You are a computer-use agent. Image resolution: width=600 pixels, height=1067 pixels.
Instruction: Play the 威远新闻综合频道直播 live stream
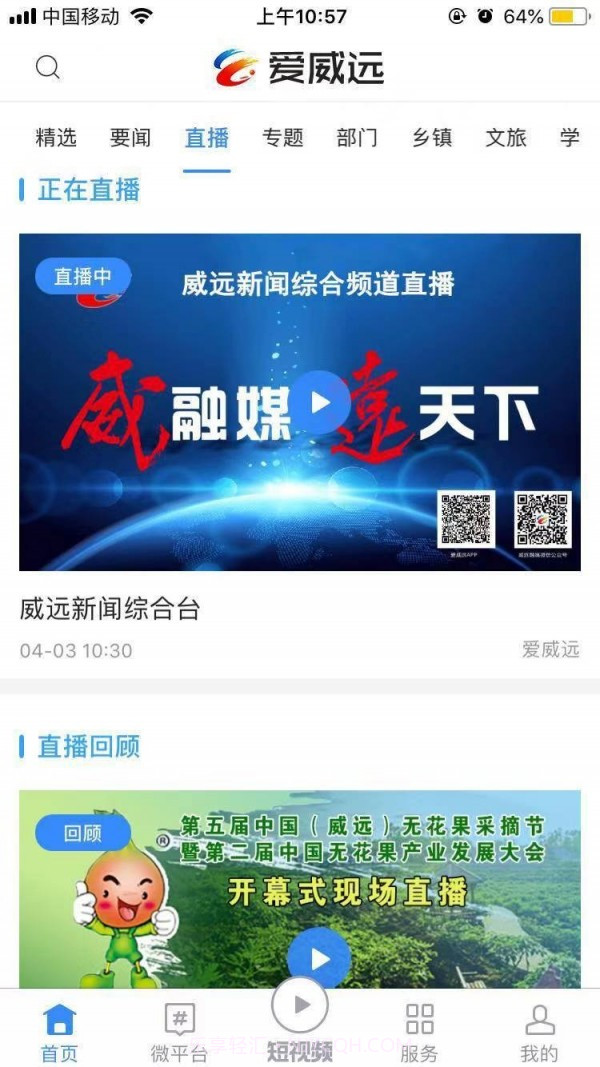(320, 402)
